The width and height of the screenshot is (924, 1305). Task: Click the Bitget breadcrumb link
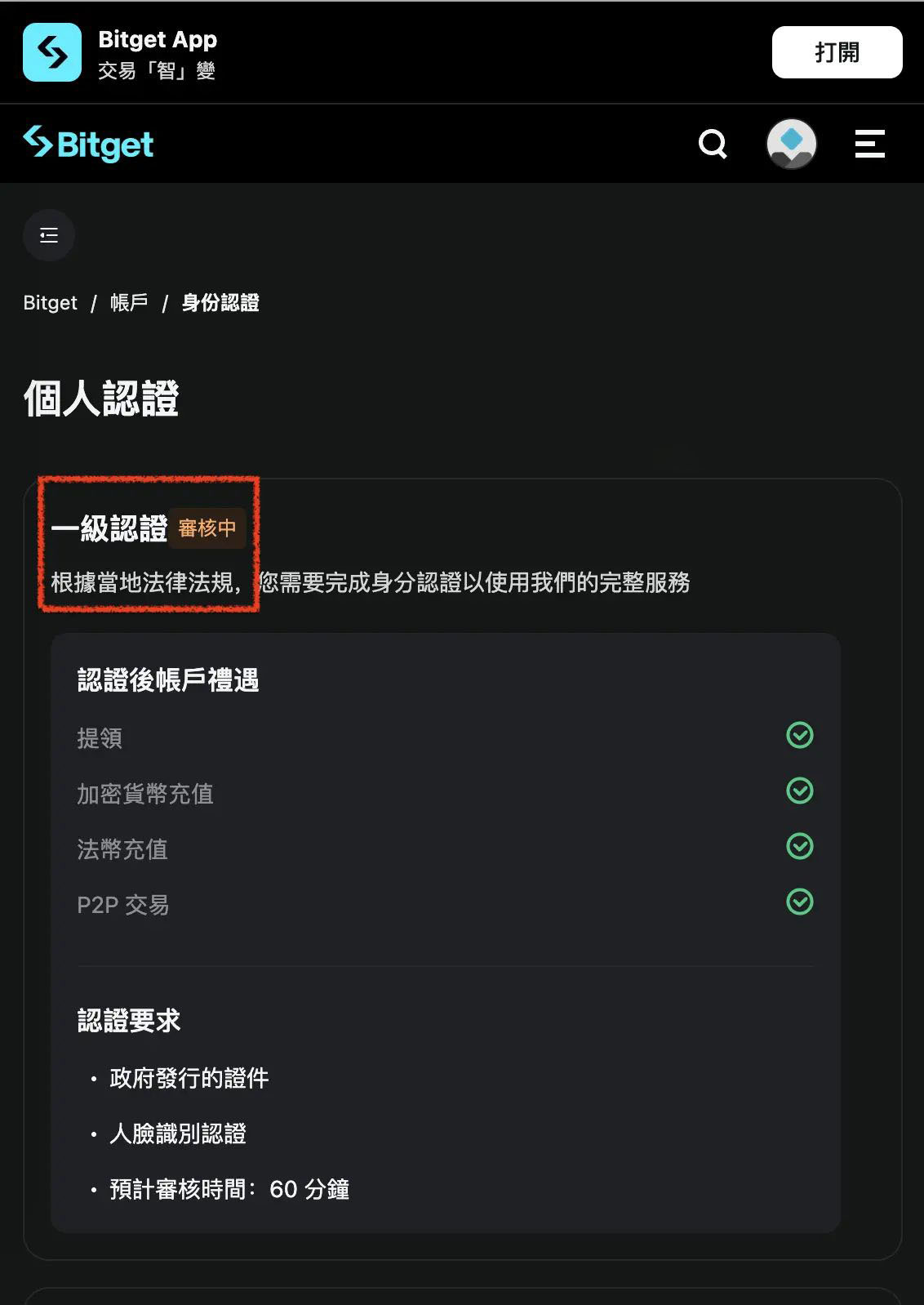pos(50,303)
